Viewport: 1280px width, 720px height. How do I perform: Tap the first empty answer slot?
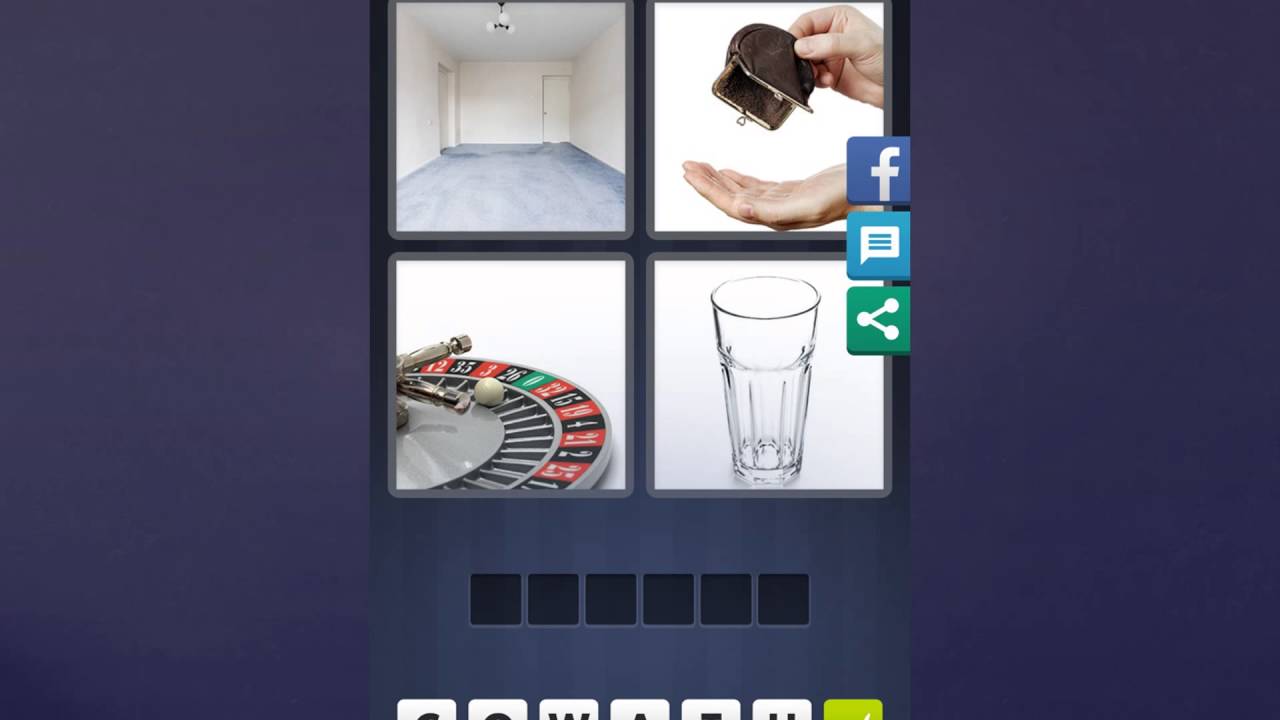pyautogui.click(x=496, y=600)
